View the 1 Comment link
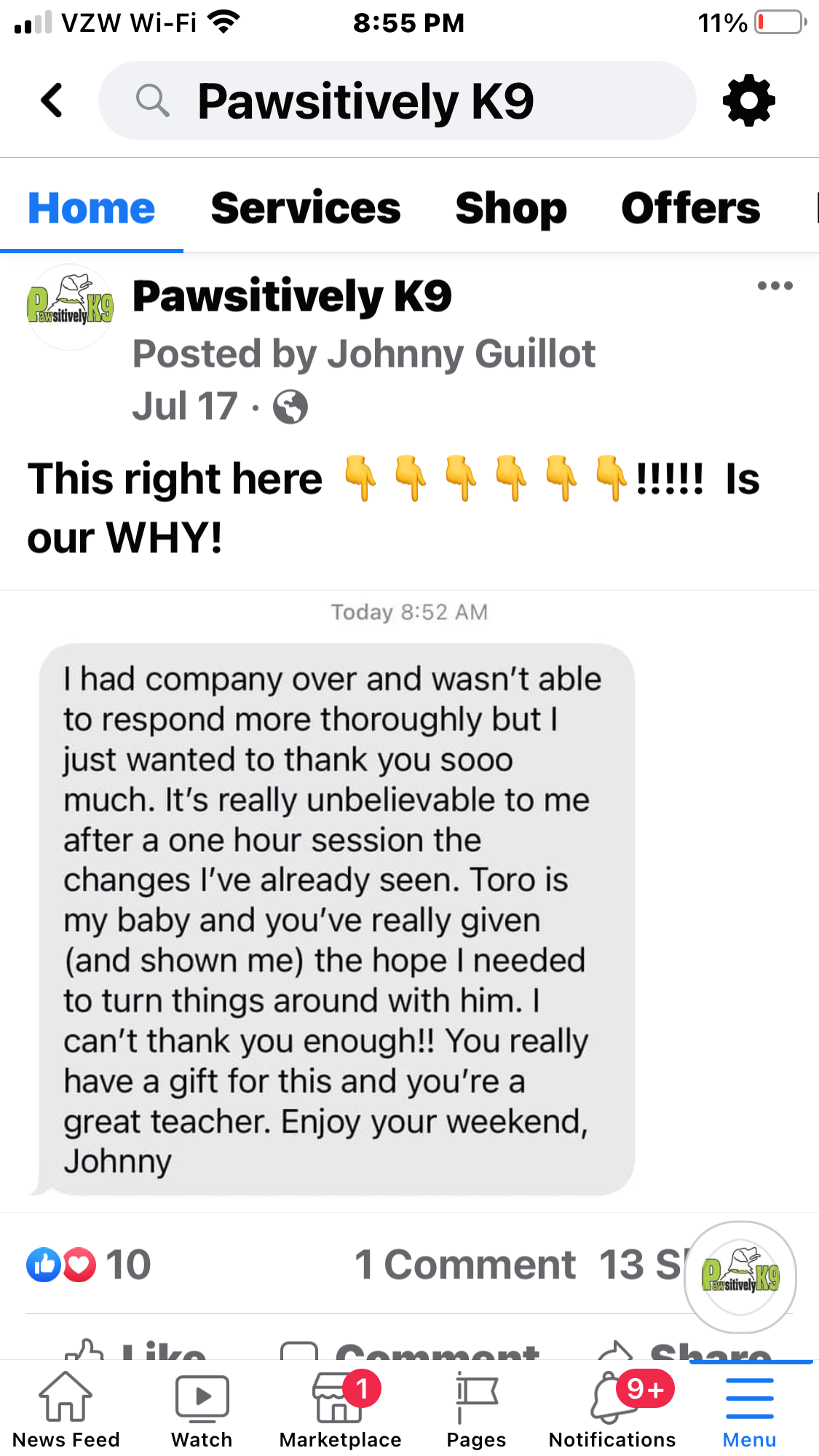Image resolution: width=819 pixels, height=1456 pixels. click(x=464, y=1265)
